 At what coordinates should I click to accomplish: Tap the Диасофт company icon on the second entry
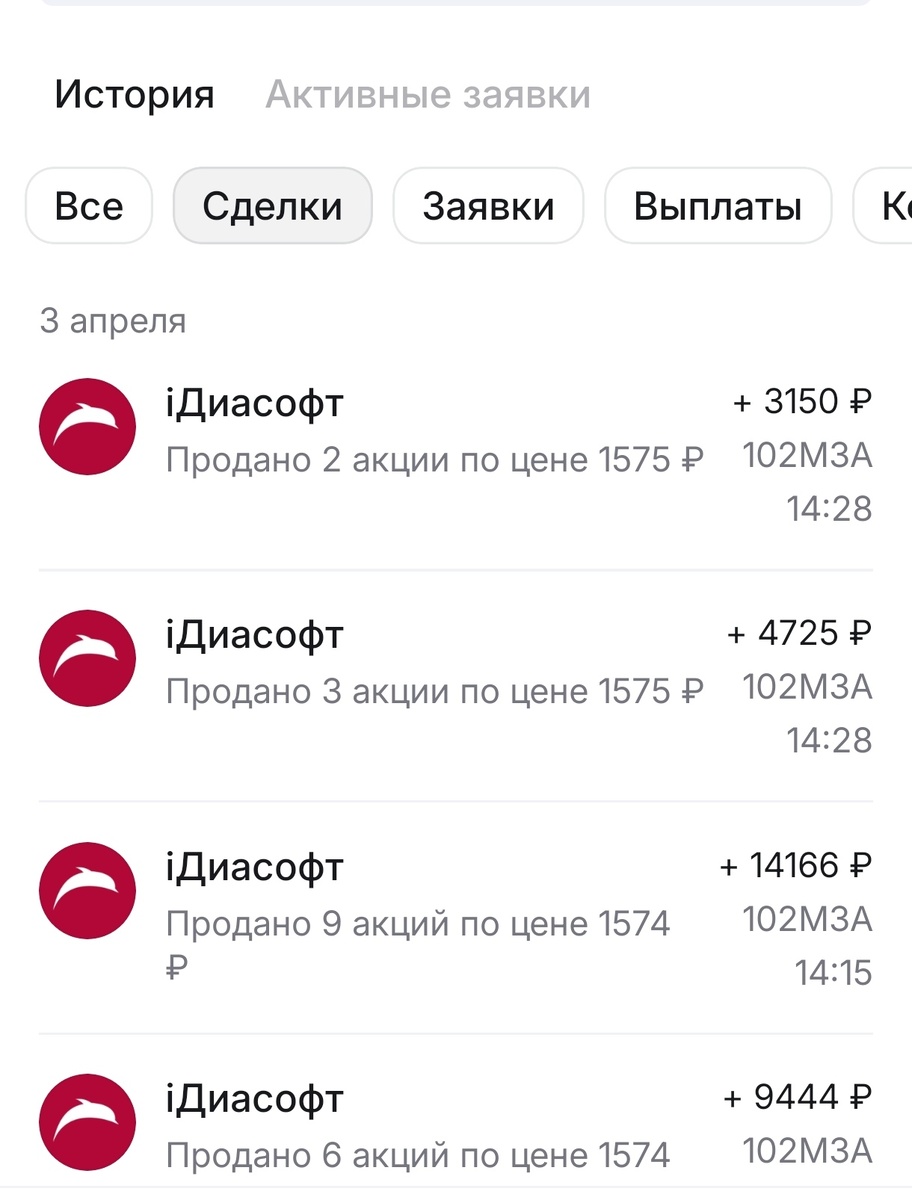[87, 658]
